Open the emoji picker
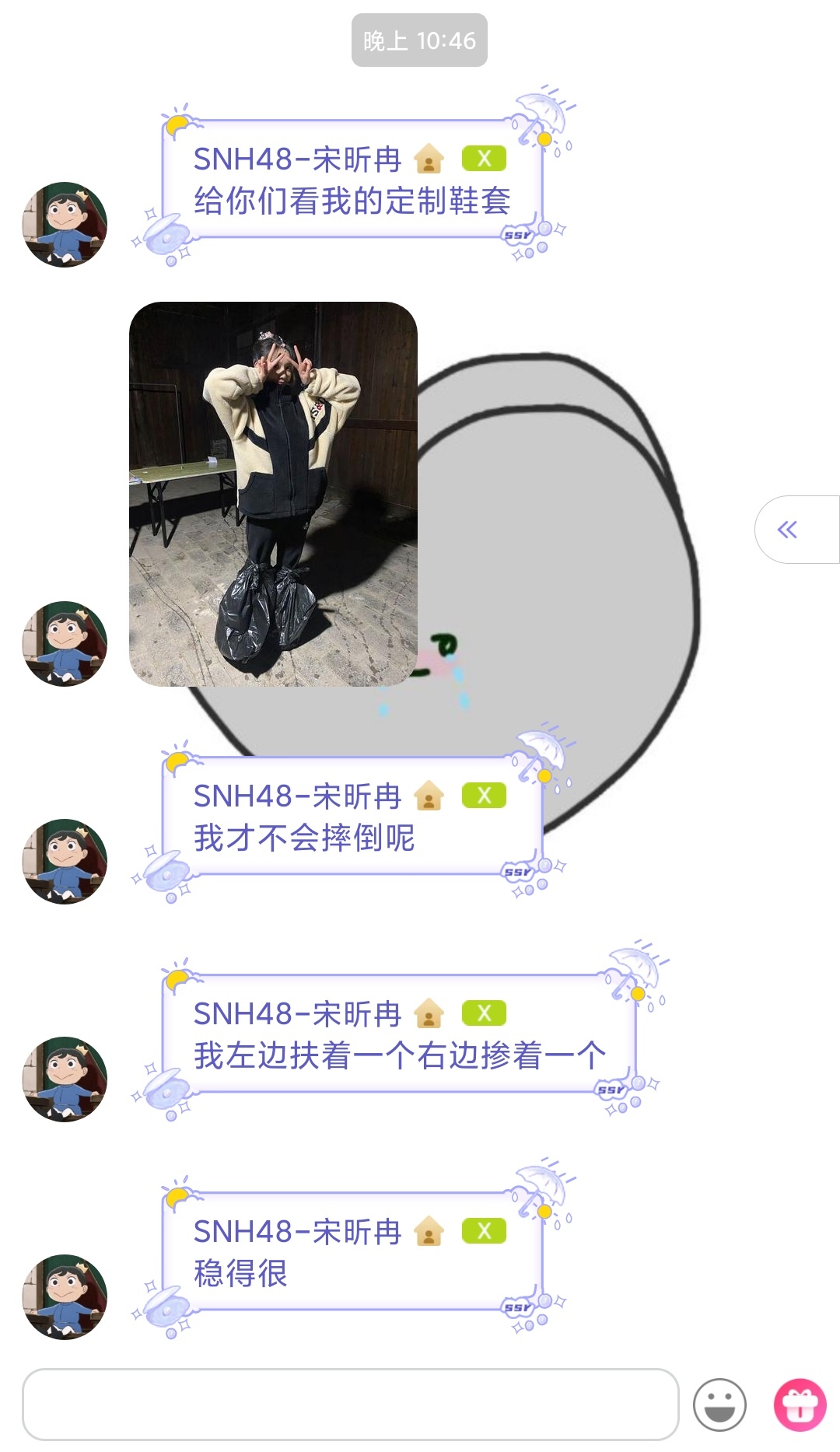The width and height of the screenshot is (840, 1452). (719, 1405)
